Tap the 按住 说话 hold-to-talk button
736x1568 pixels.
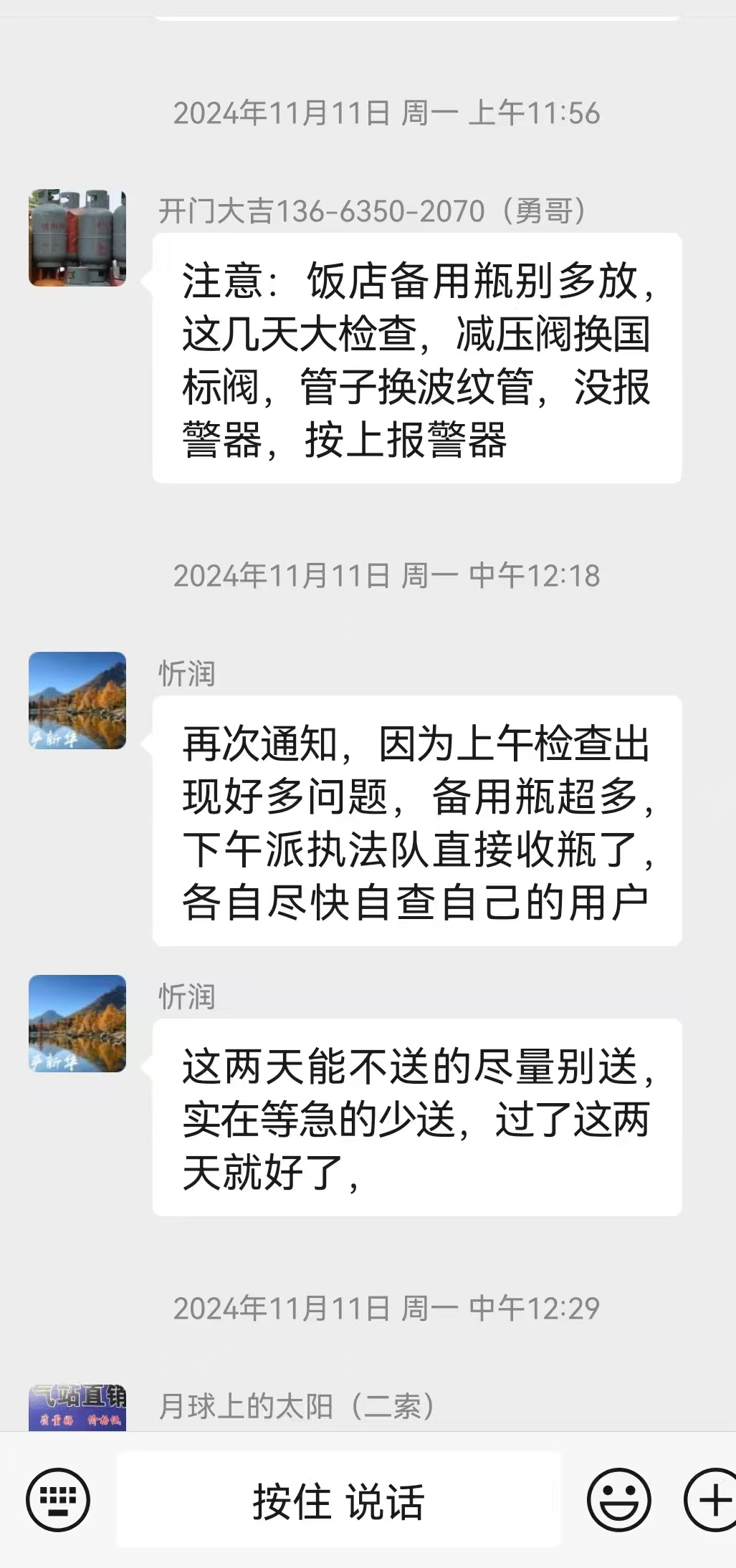click(x=338, y=1501)
